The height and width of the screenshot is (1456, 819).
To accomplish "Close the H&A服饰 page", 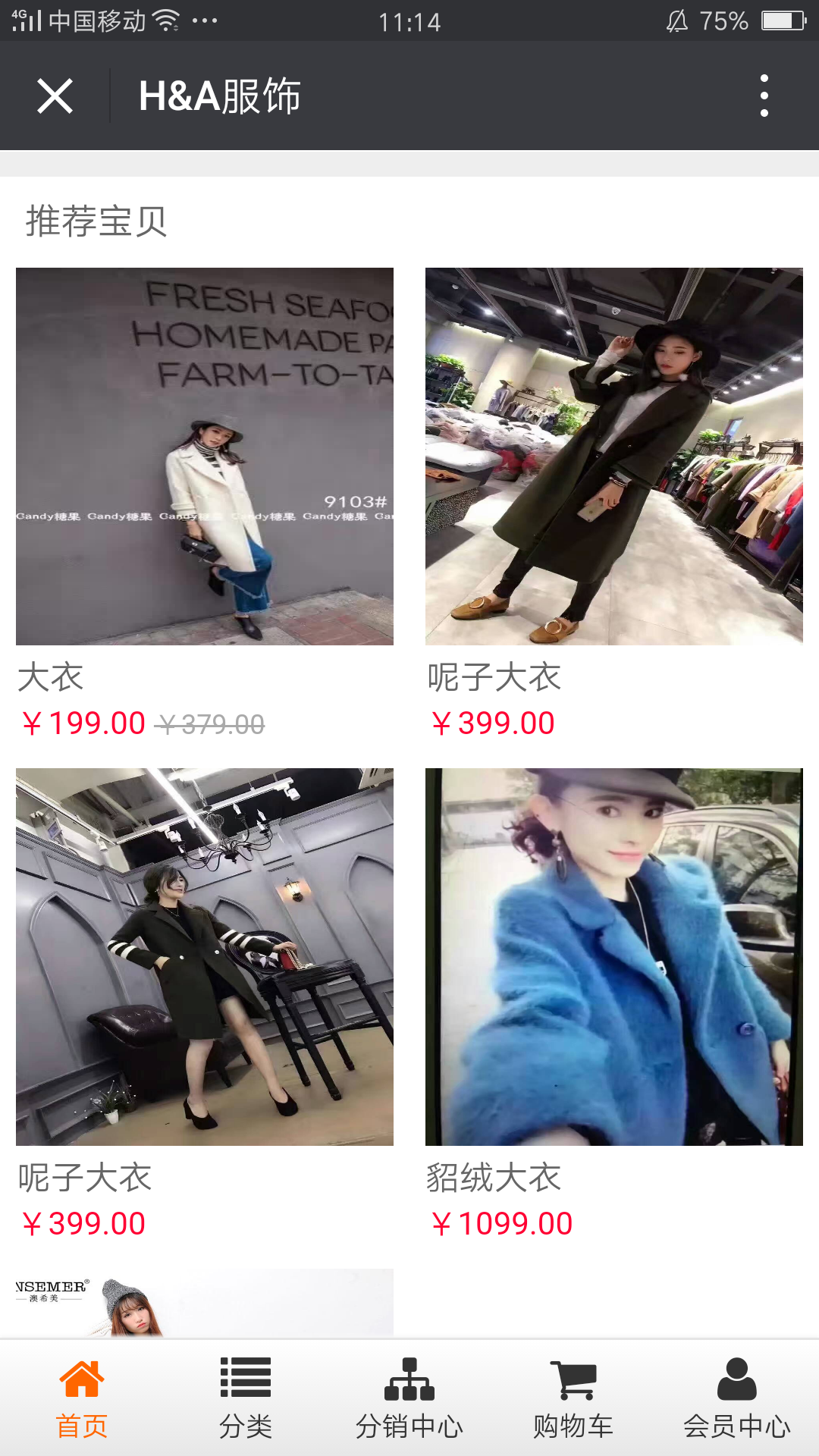I will [x=55, y=96].
